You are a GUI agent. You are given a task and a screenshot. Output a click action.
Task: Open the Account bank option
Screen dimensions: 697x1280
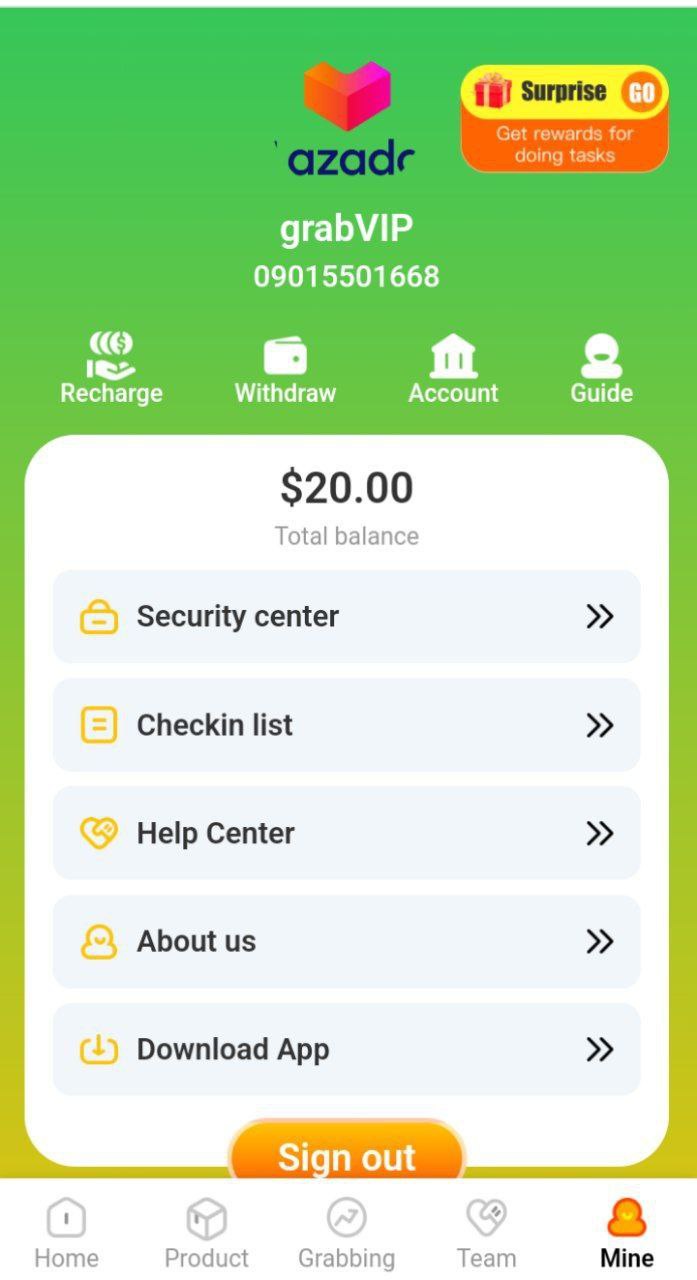click(x=453, y=369)
